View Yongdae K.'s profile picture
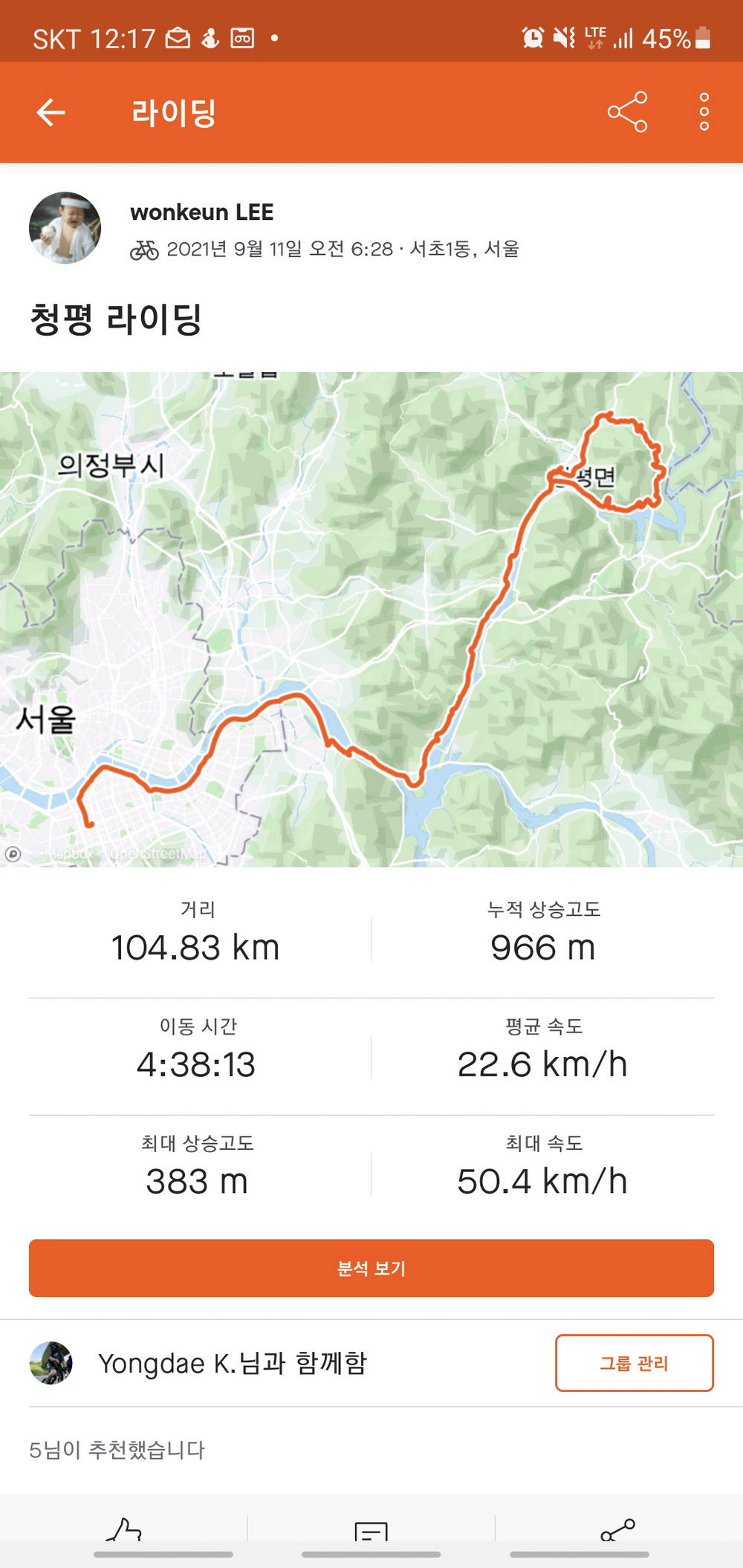Screen dimensions: 743x1568 tap(51, 1363)
